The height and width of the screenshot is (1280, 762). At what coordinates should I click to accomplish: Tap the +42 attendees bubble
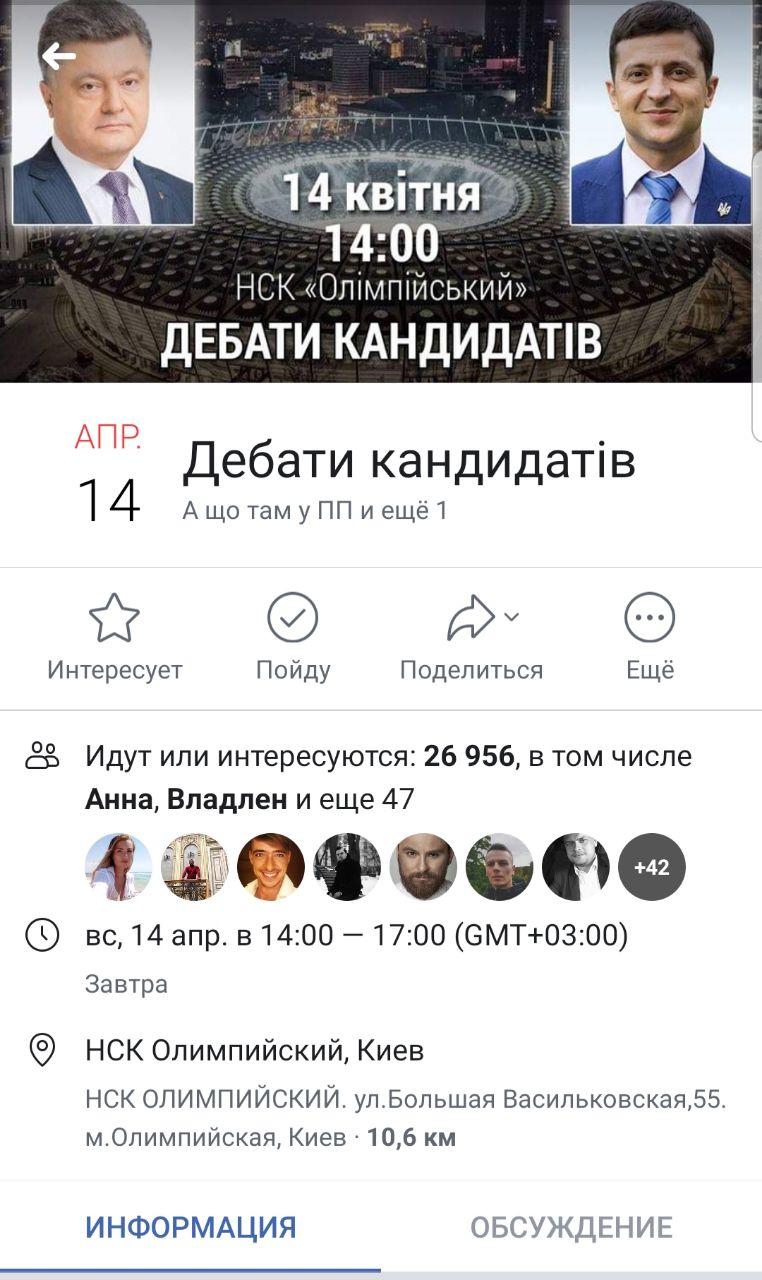point(651,867)
